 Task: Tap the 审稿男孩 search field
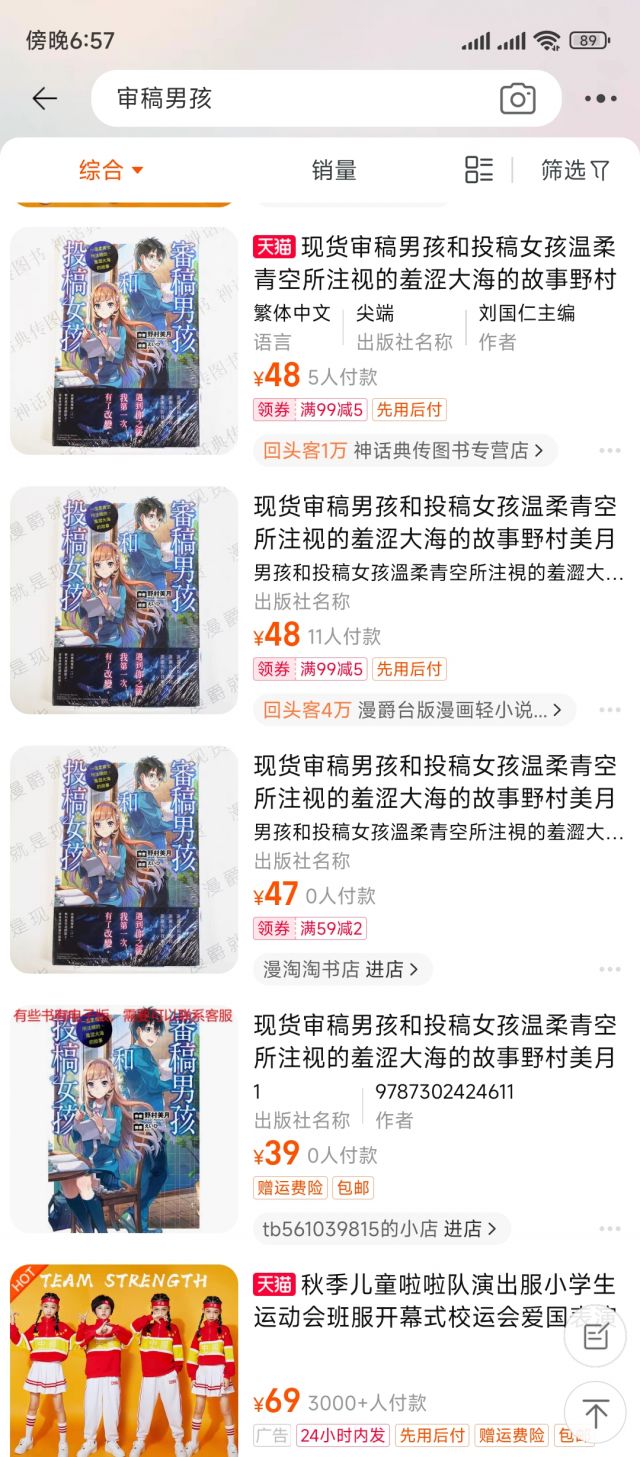(x=300, y=98)
